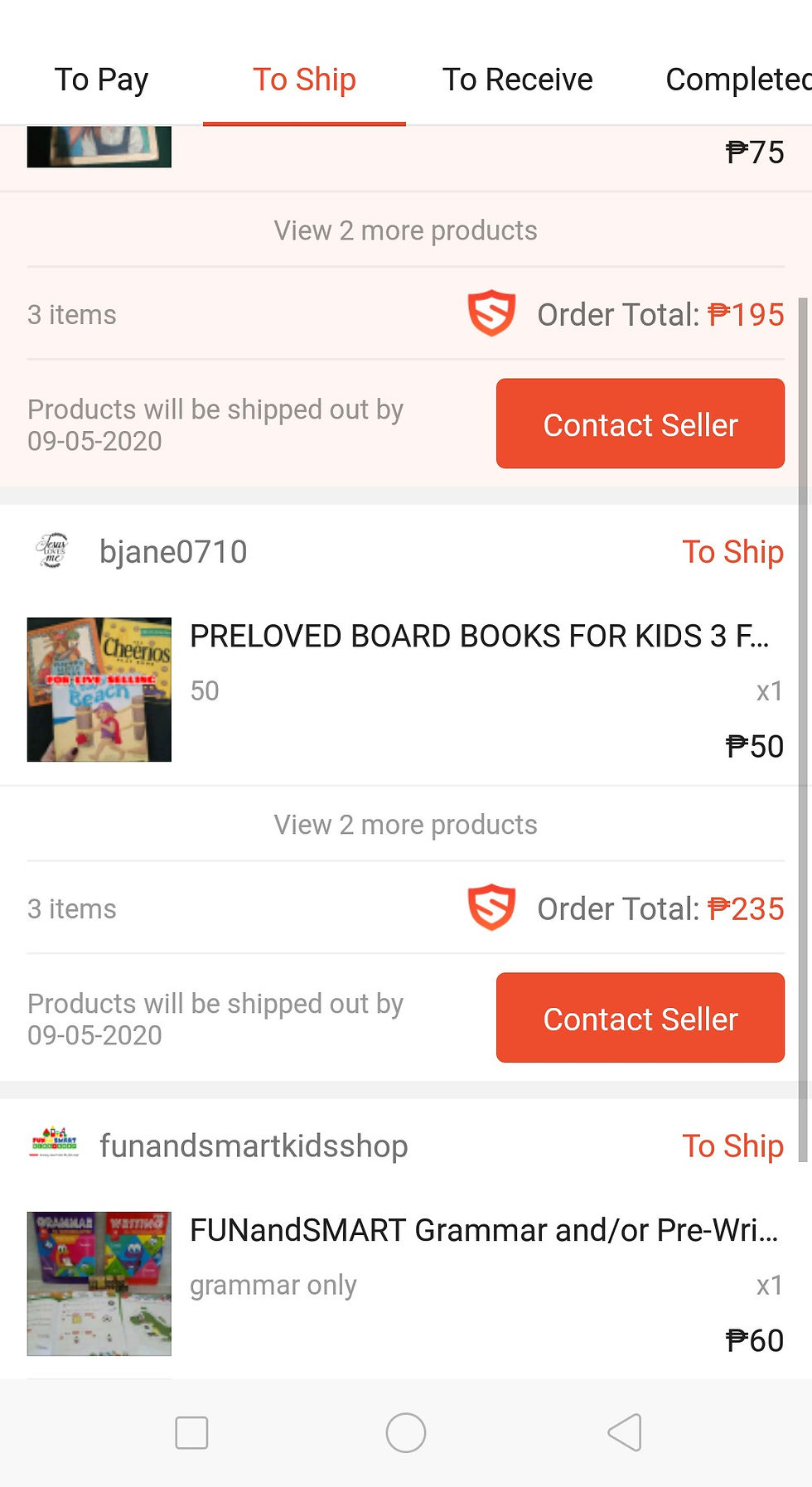
Task: Open the FUNandSMART Grammar product
Action: (x=483, y=1231)
